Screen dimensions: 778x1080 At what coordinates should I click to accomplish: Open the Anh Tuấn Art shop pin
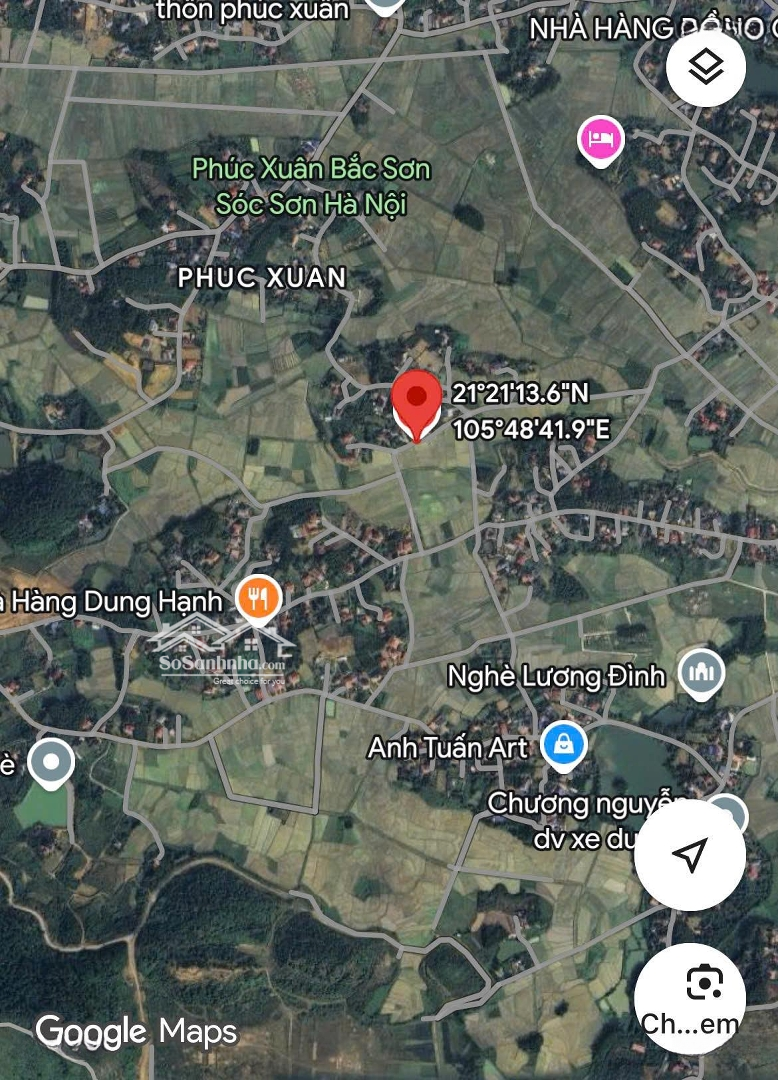[x=564, y=745]
